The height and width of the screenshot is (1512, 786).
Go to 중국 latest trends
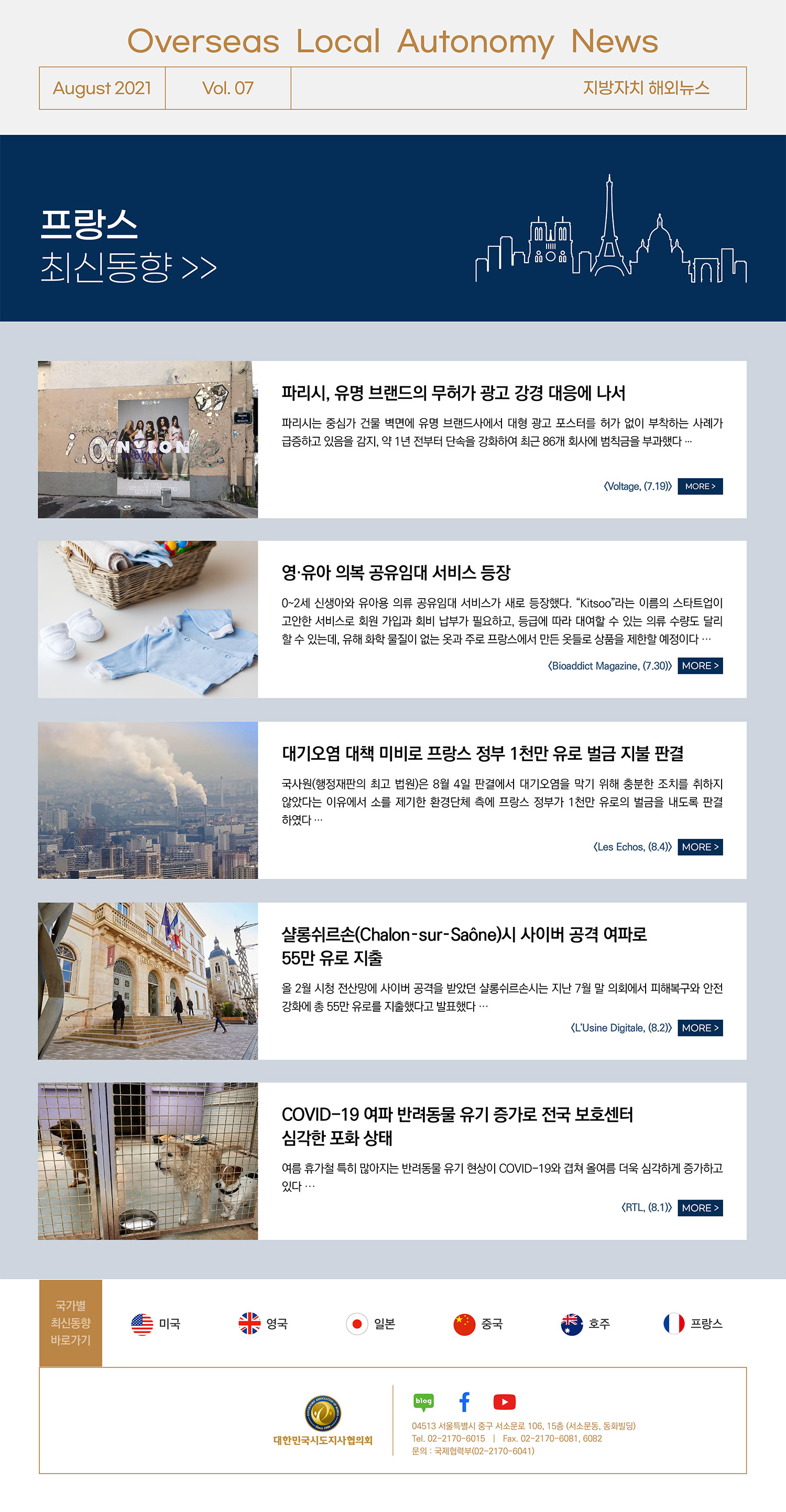478,1324
